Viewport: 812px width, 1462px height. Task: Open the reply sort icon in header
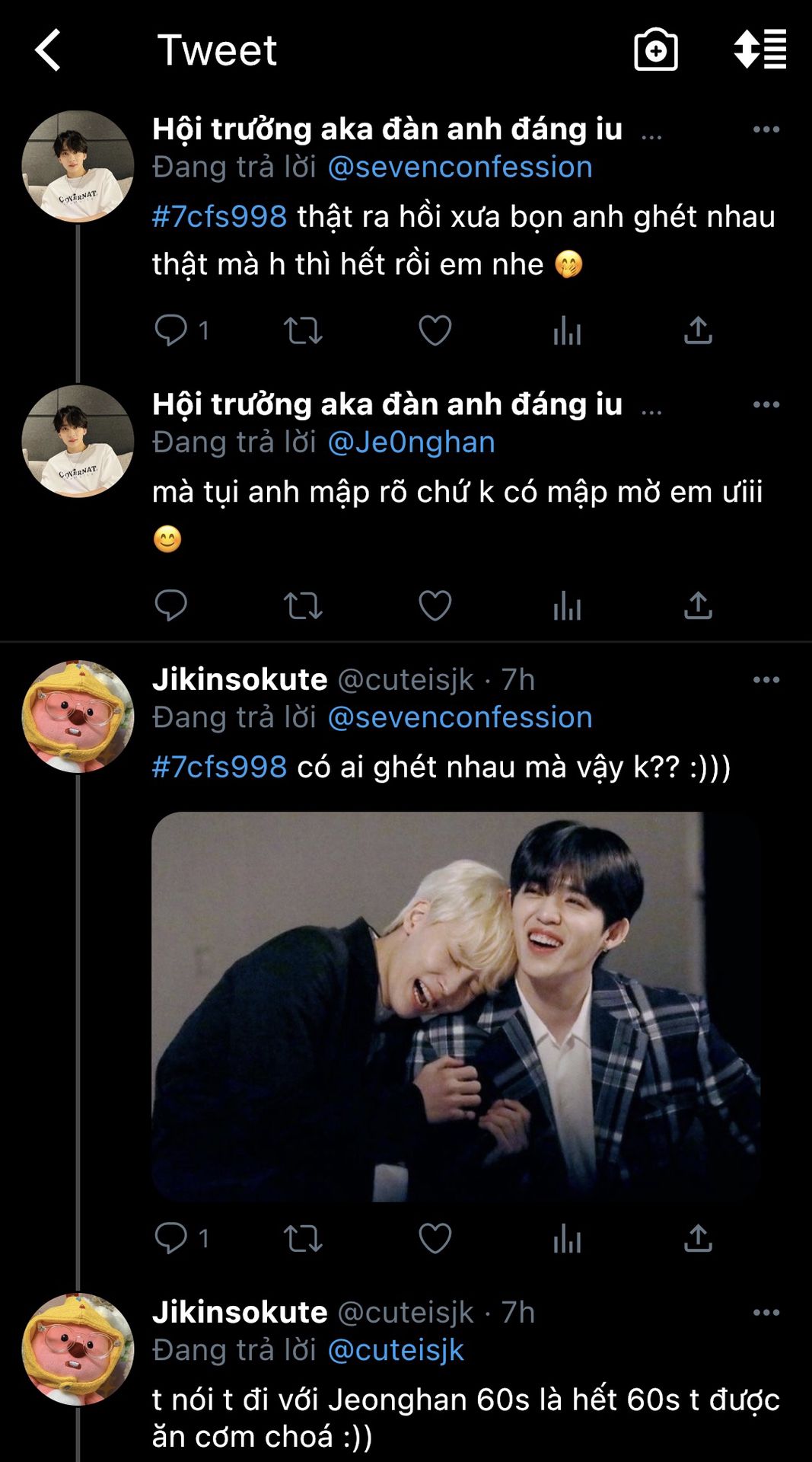(759, 49)
